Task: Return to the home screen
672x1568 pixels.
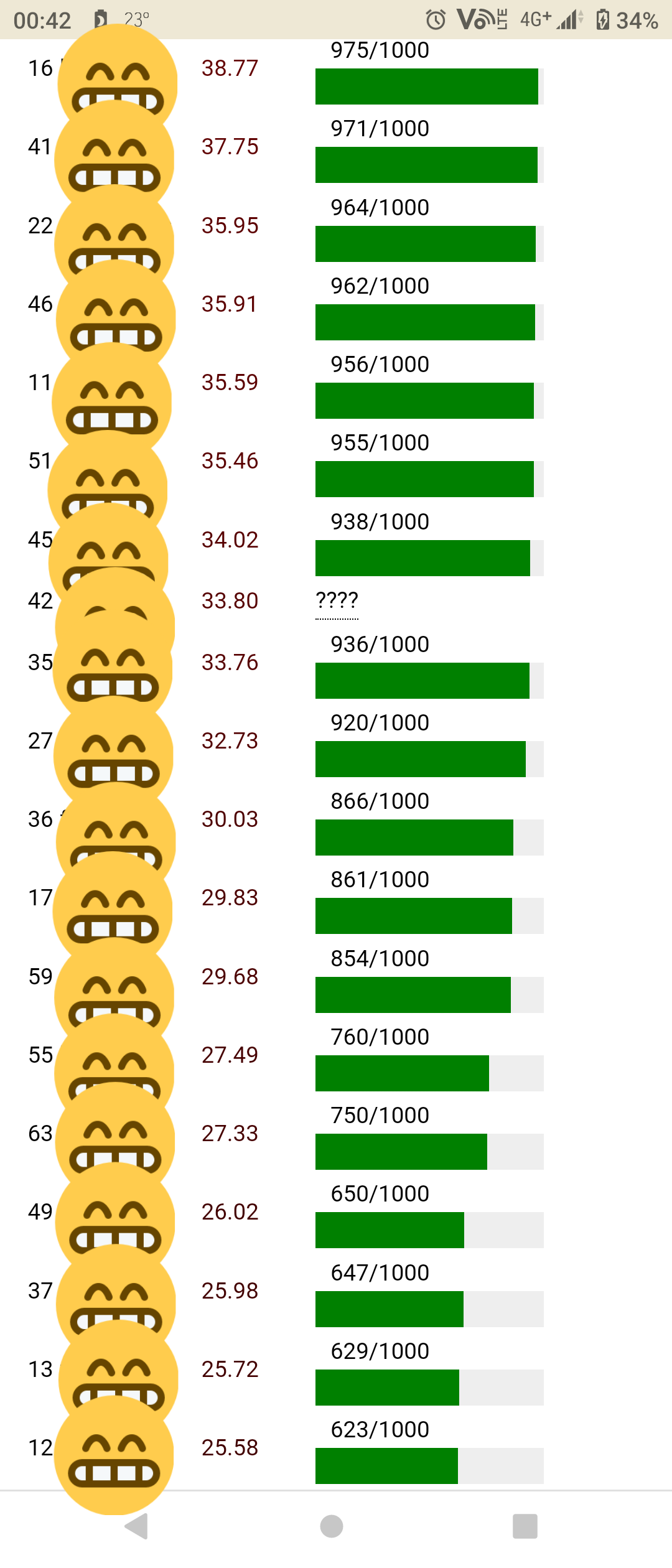Action: tap(332, 1526)
